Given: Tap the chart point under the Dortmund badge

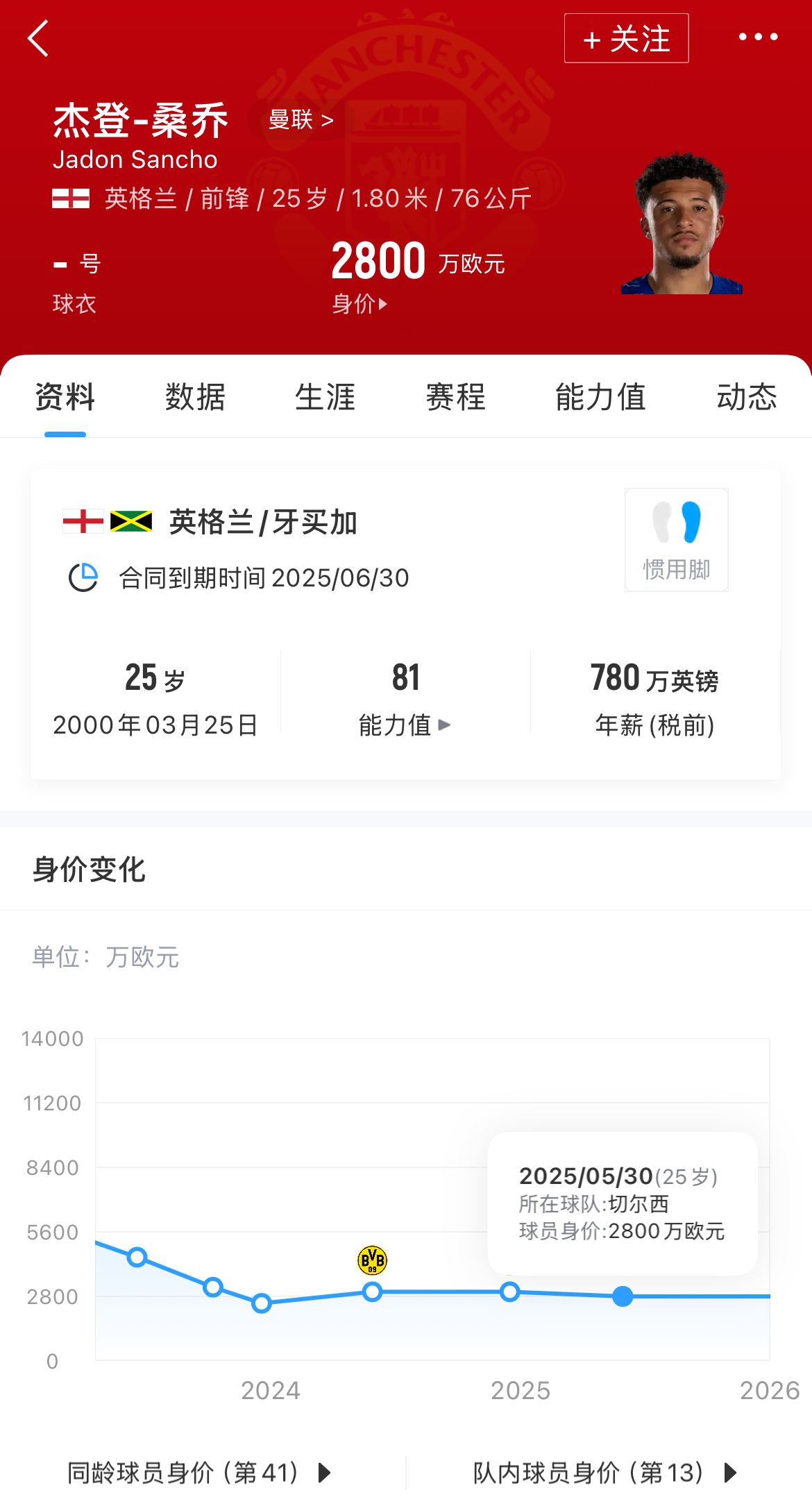Looking at the screenshot, I should pyautogui.click(x=373, y=1292).
